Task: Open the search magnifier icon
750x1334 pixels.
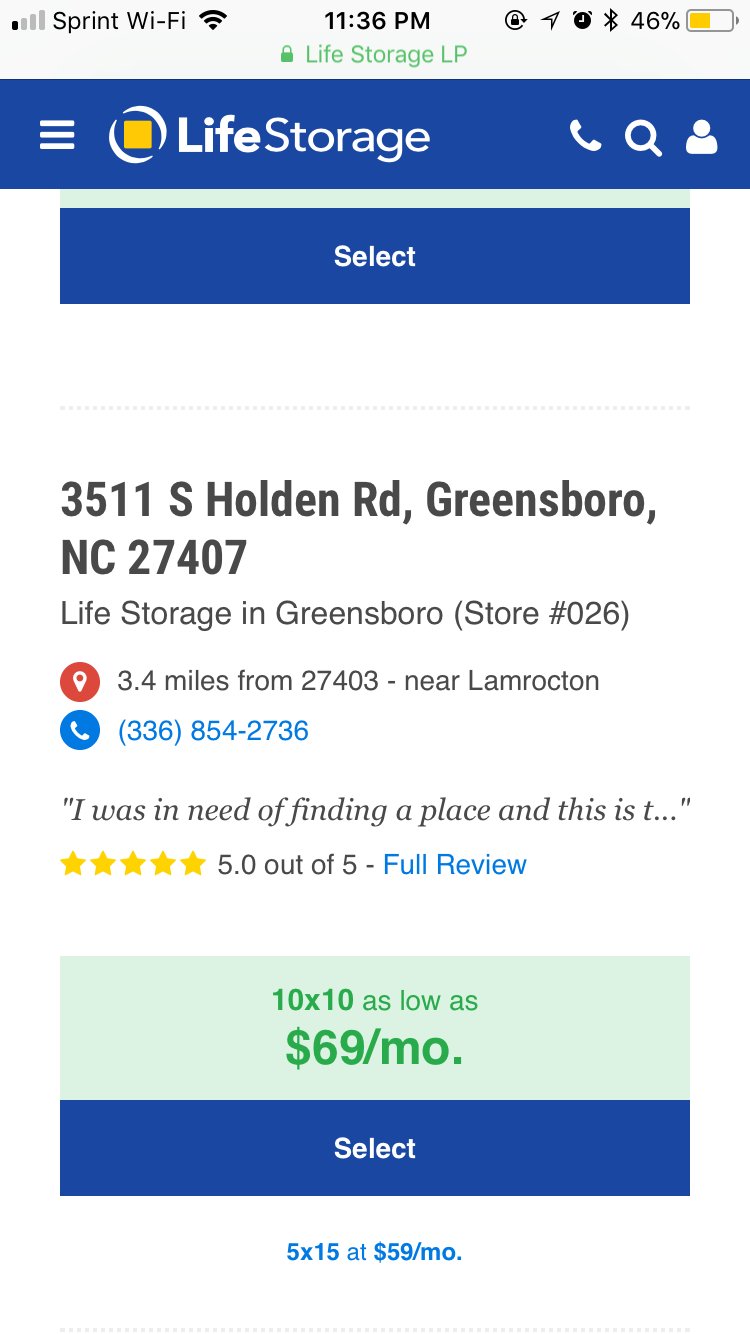Action: (x=643, y=137)
